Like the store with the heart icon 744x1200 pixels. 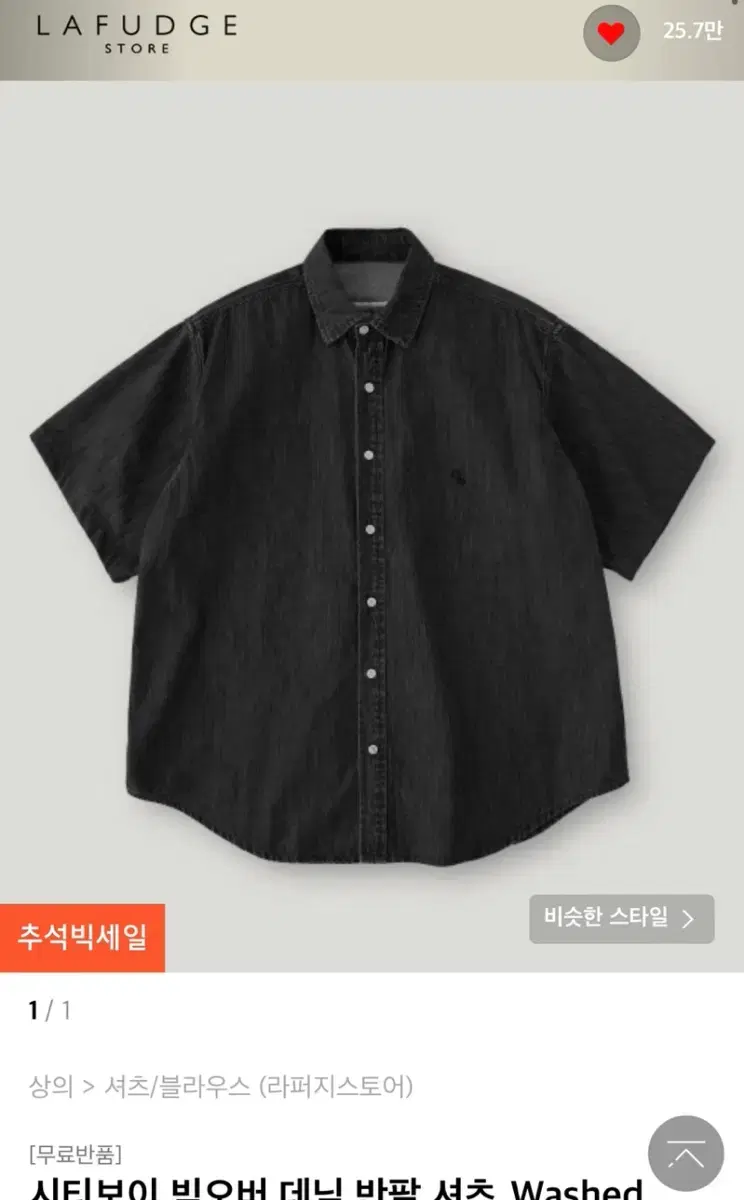(x=611, y=33)
